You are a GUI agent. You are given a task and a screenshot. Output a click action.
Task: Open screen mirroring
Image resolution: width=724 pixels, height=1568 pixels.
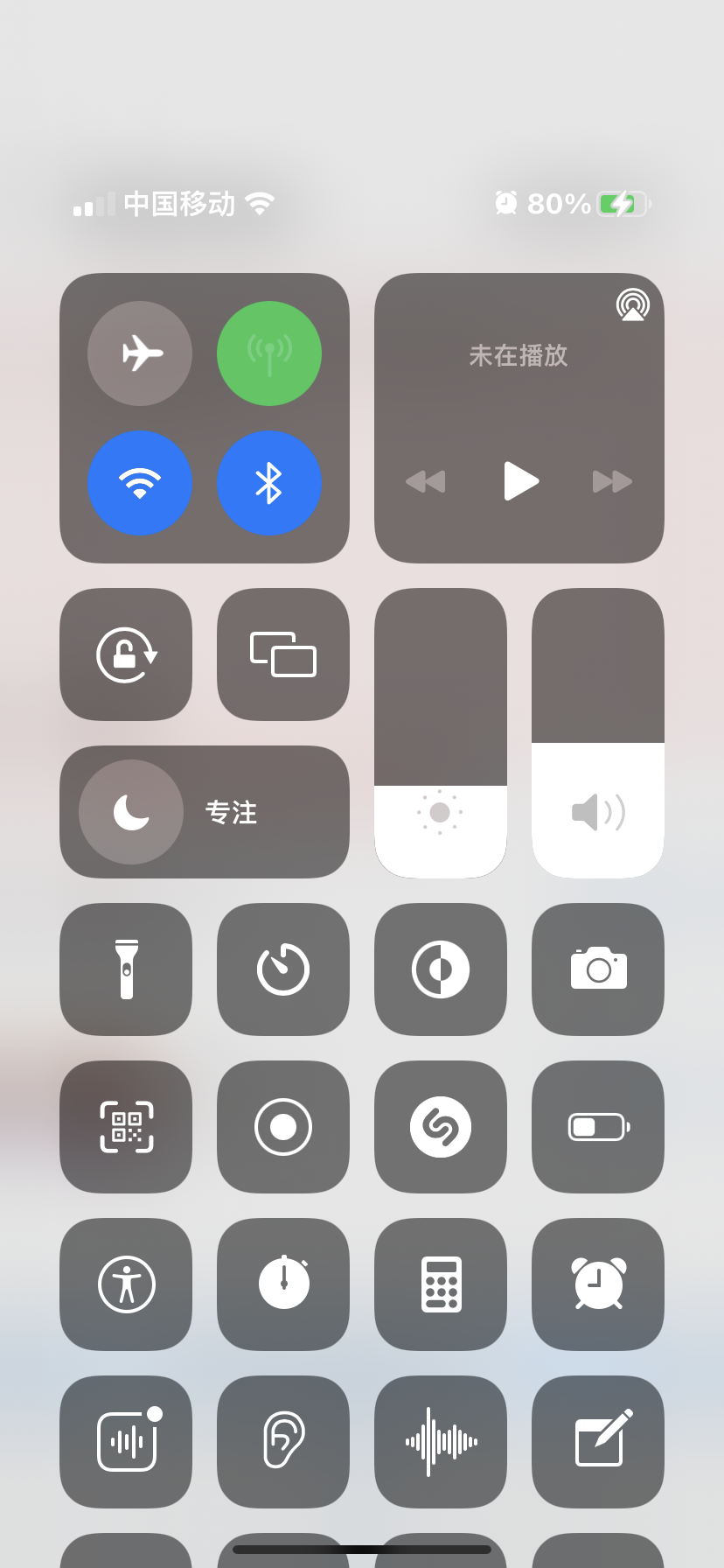283,654
